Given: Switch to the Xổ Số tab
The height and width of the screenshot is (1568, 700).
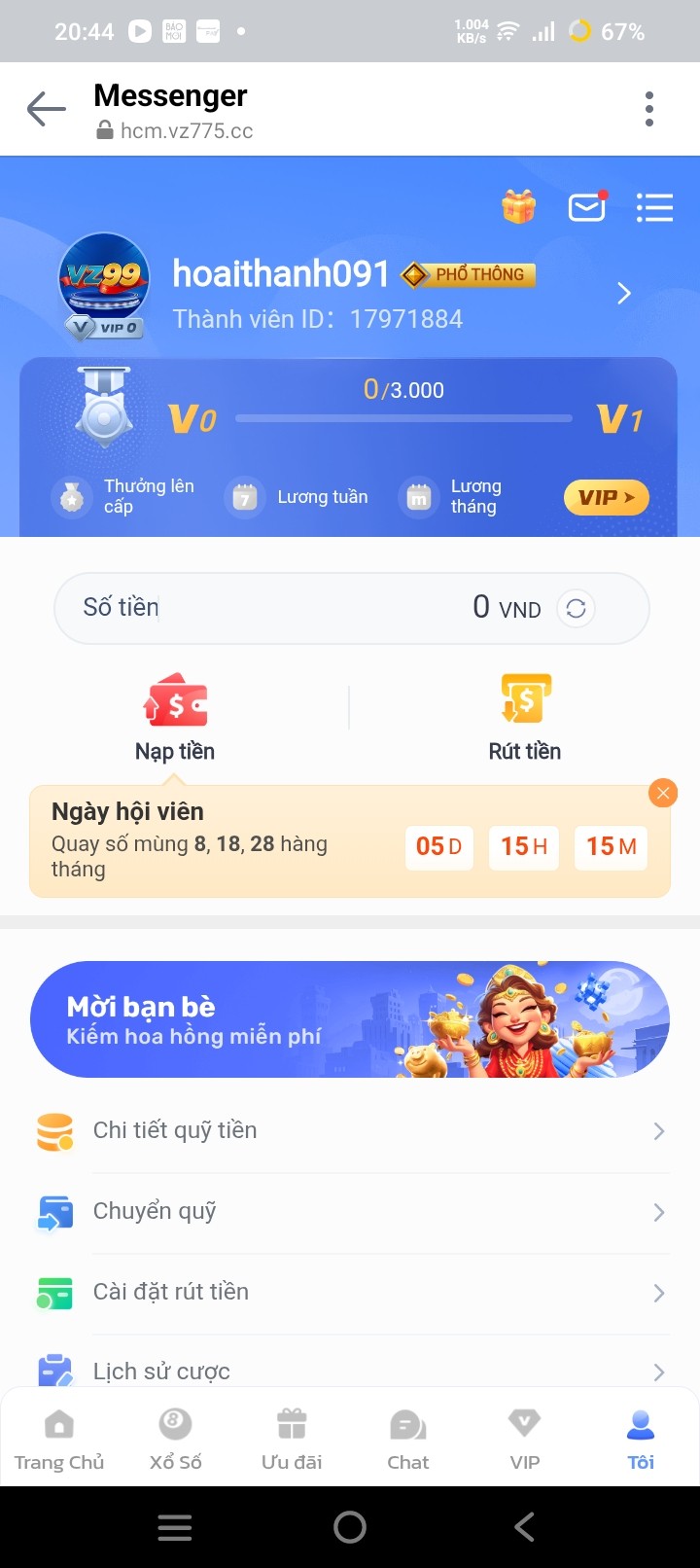Looking at the screenshot, I should [x=175, y=1439].
